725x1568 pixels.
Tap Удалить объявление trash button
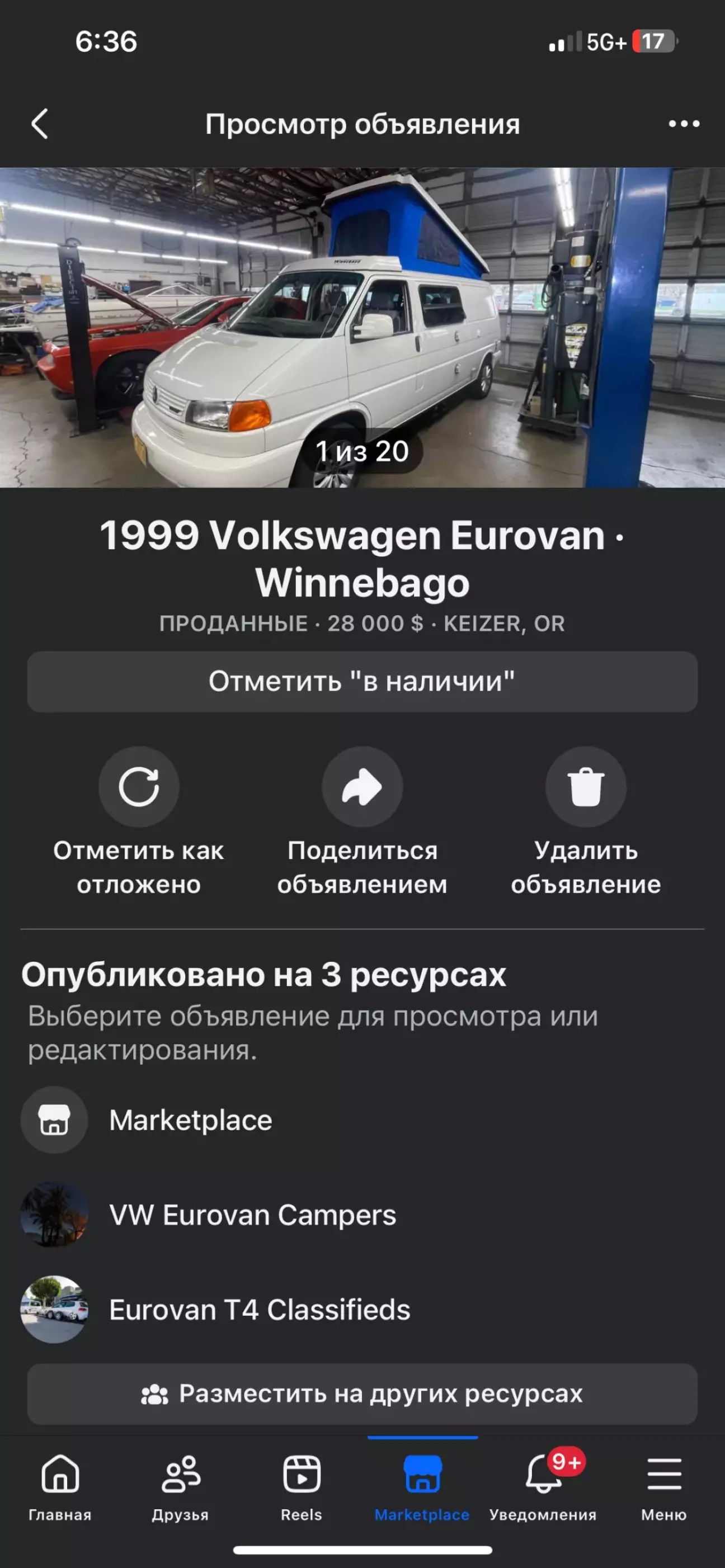click(586, 786)
